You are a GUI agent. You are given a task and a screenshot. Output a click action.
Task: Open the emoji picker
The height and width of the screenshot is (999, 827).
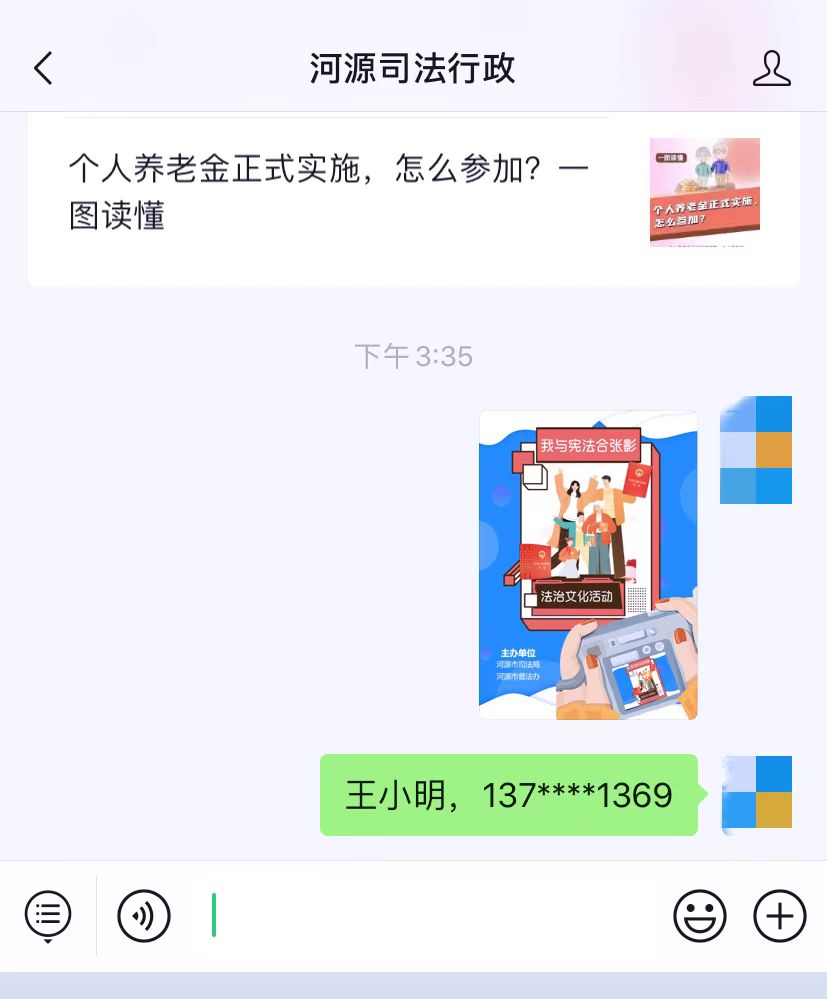pos(699,915)
